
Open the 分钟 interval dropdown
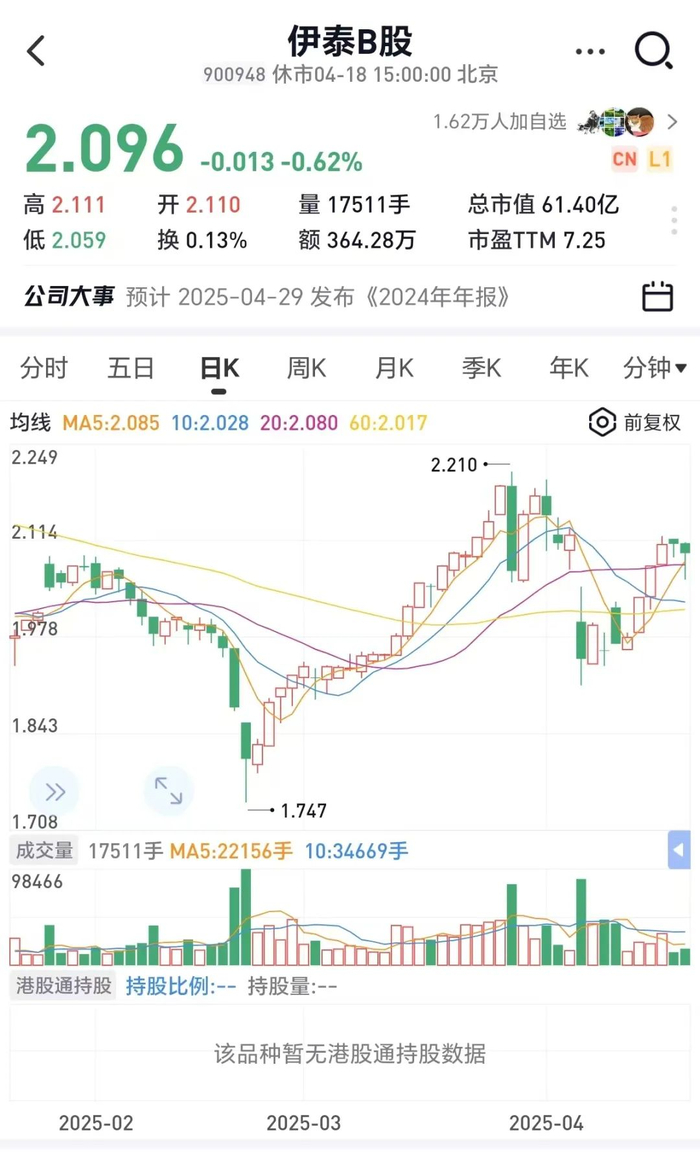pos(654,368)
